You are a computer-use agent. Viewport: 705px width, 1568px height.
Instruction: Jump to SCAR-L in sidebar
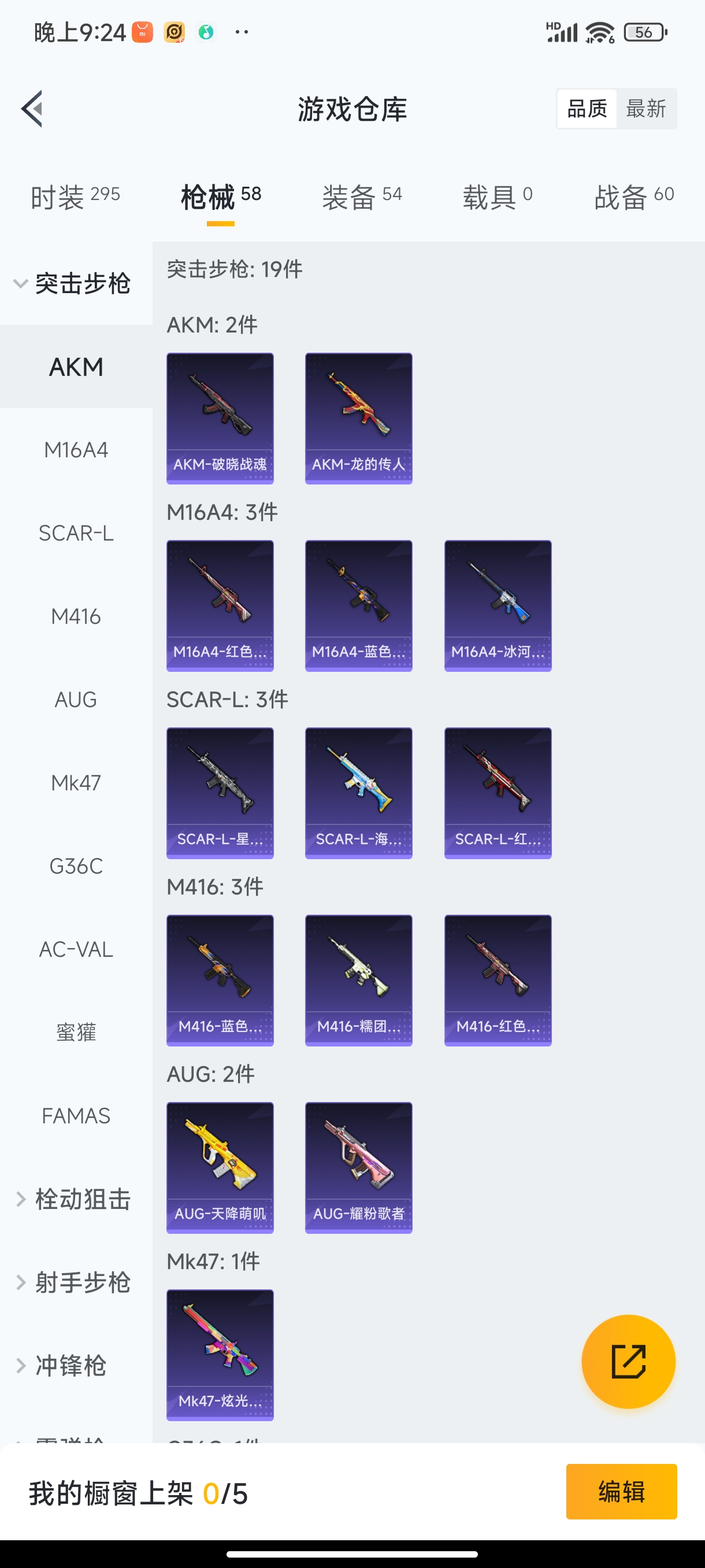(76, 533)
